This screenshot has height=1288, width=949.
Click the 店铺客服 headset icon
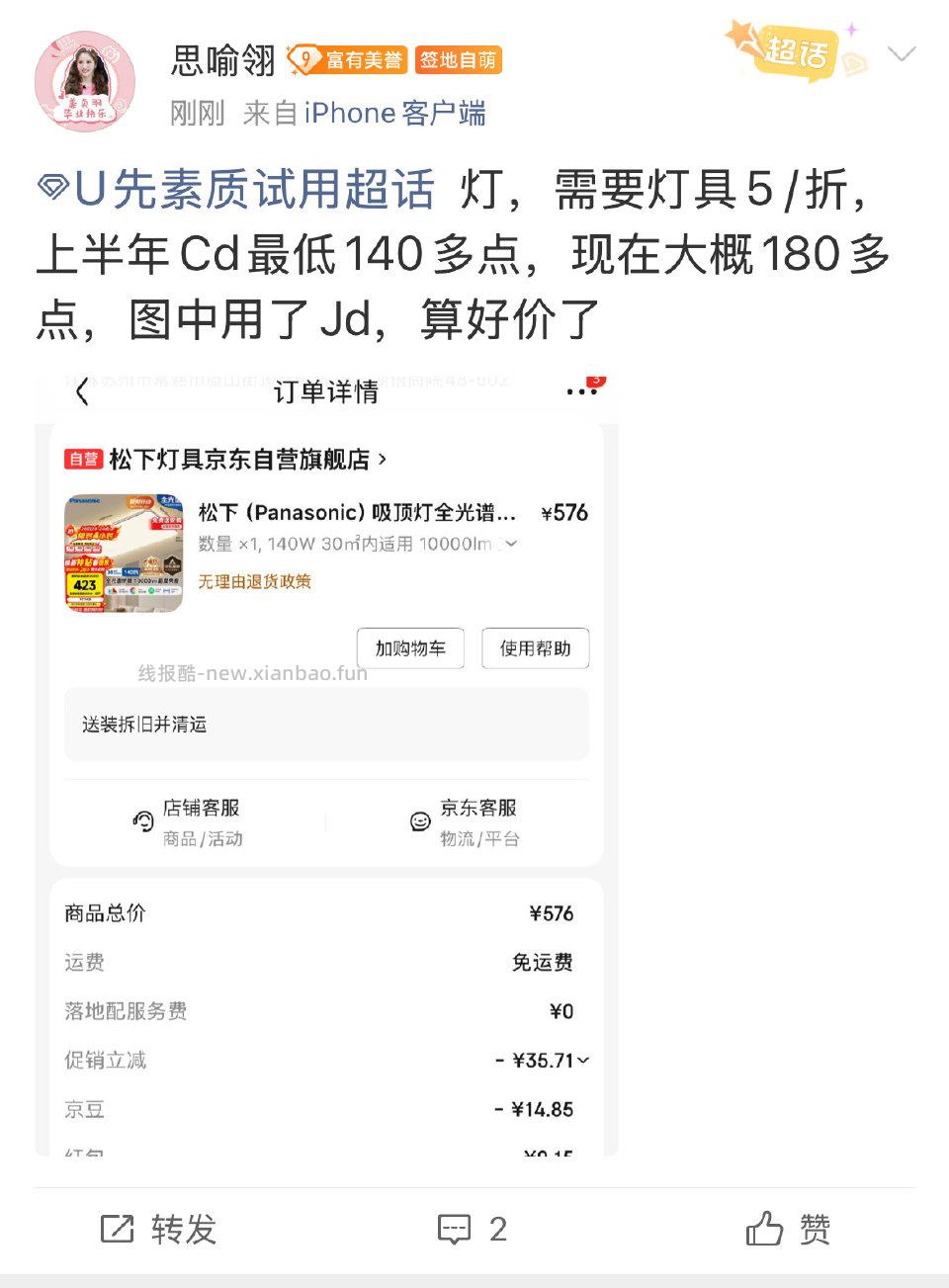141,820
